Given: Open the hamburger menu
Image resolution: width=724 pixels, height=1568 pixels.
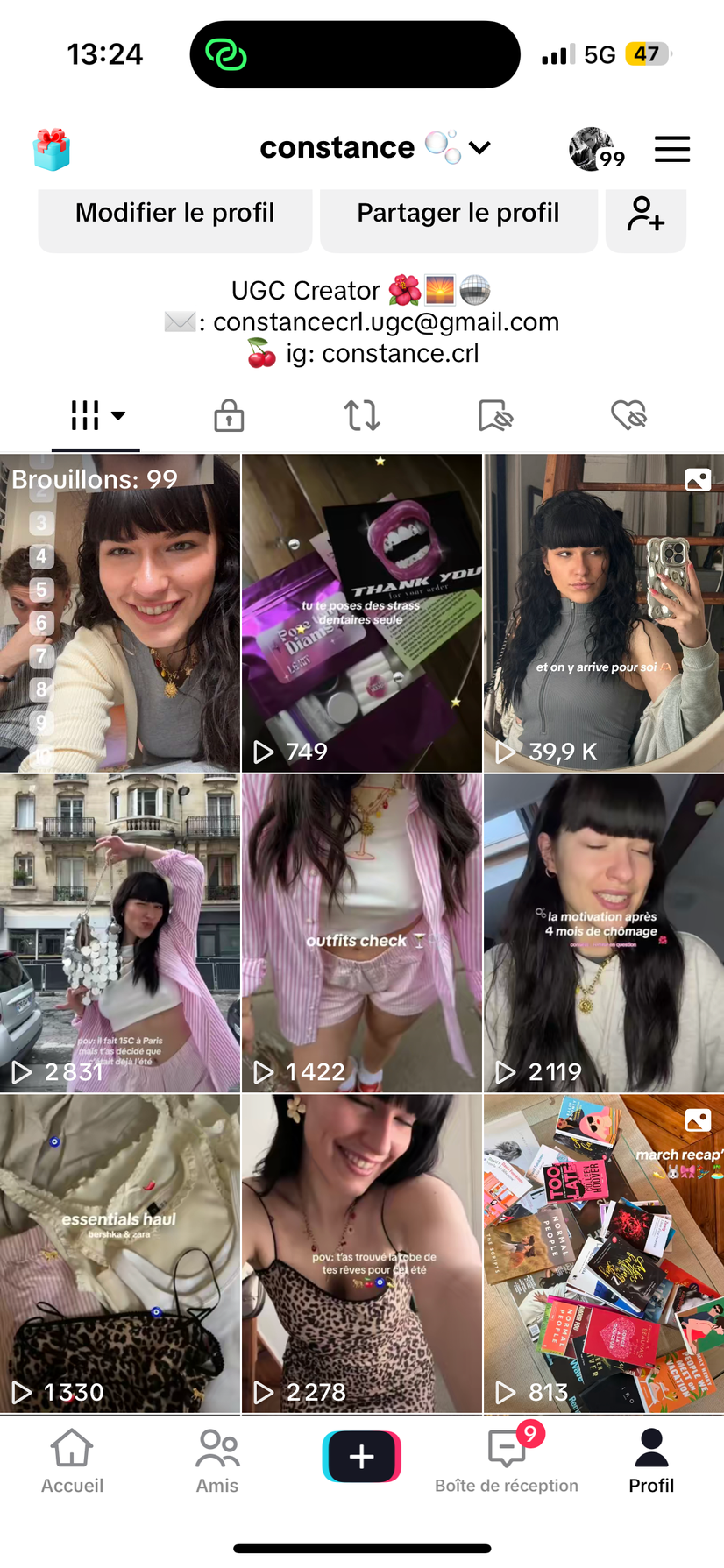Looking at the screenshot, I should (x=672, y=149).
